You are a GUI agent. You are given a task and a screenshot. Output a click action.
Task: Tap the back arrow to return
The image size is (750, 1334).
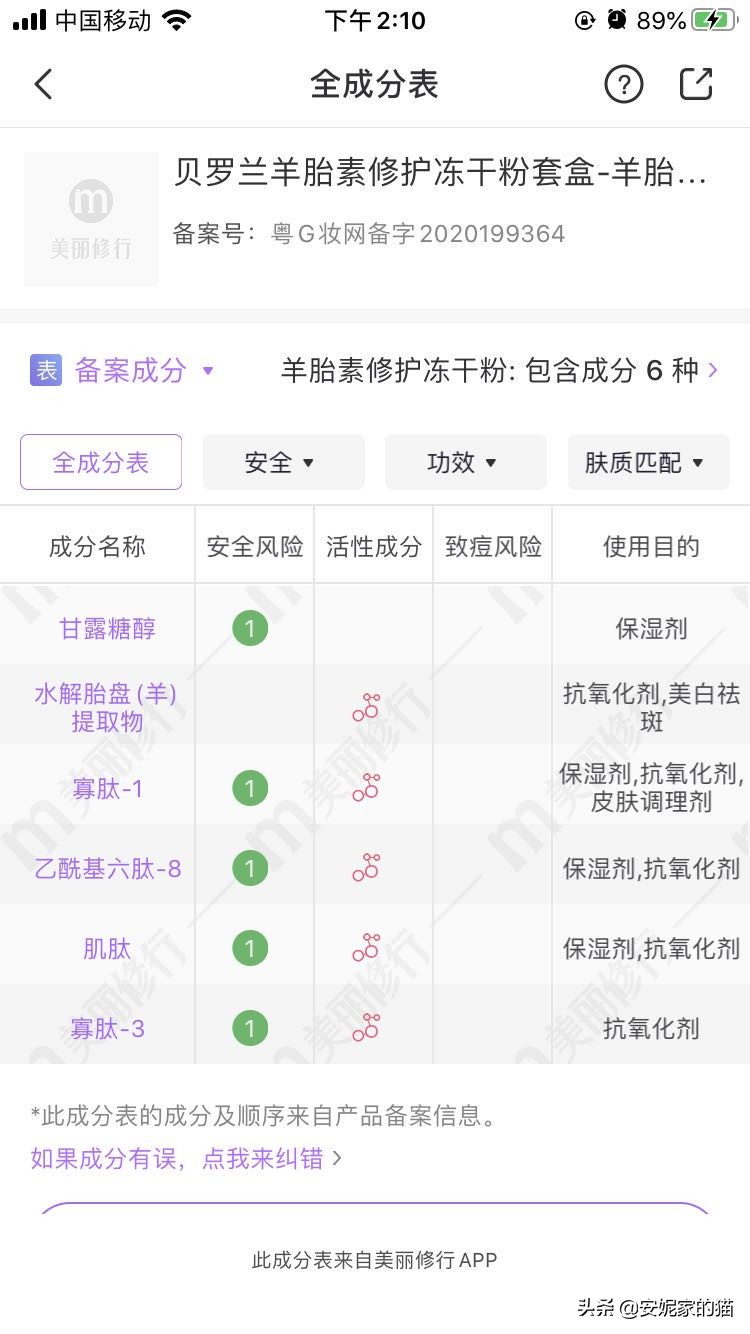[43, 84]
